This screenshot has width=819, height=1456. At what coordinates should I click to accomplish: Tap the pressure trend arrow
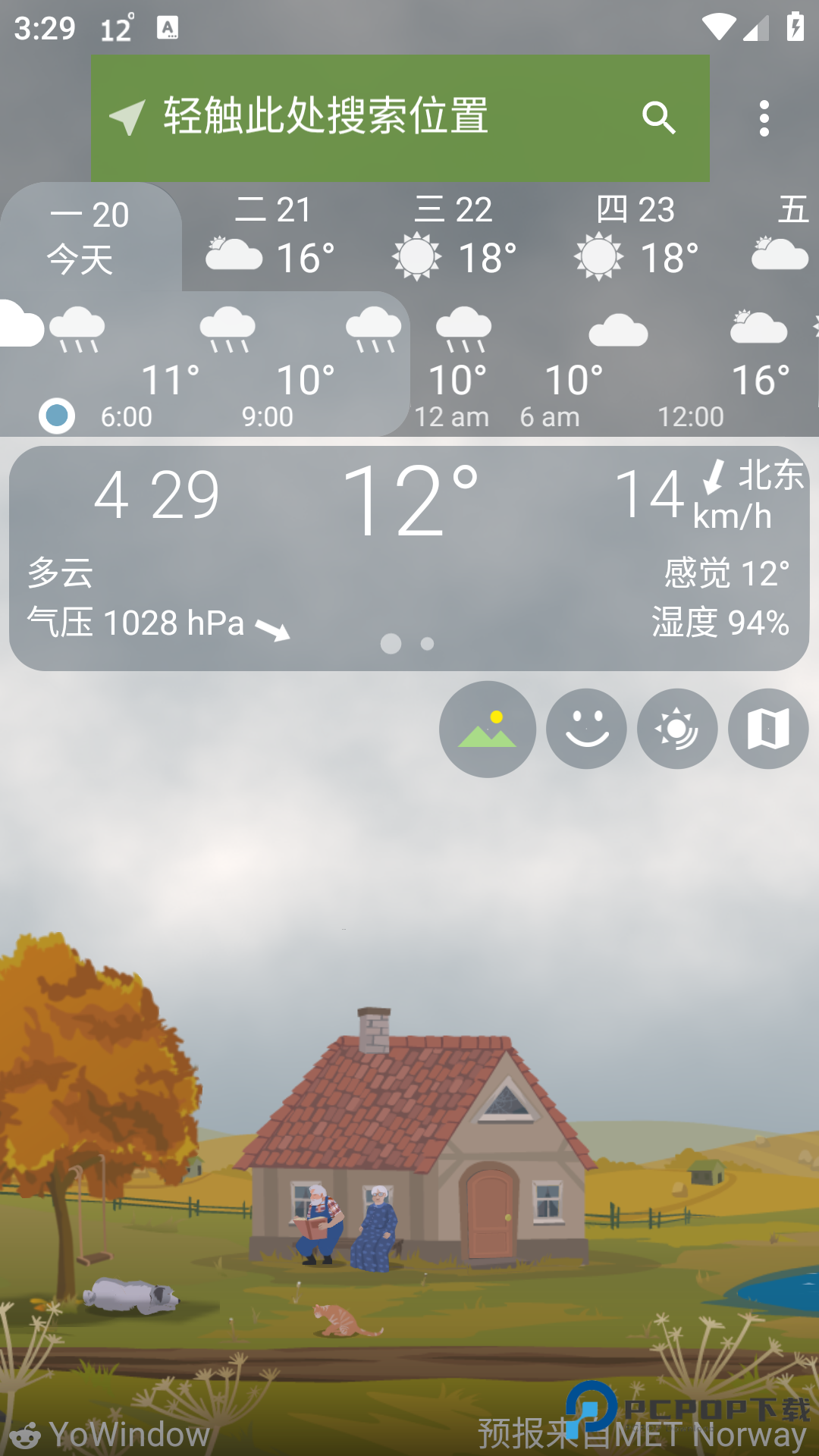pyautogui.click(x=271, y=628)
